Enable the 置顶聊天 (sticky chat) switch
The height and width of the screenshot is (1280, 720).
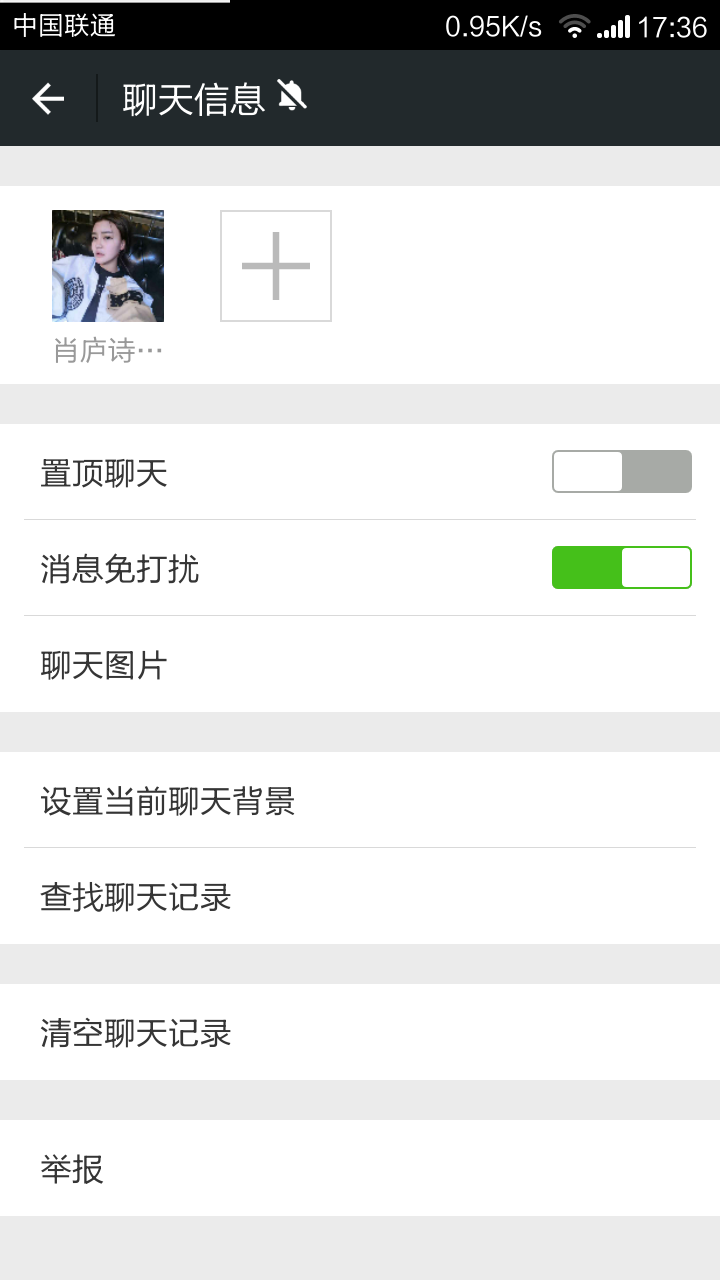[621, 470]
